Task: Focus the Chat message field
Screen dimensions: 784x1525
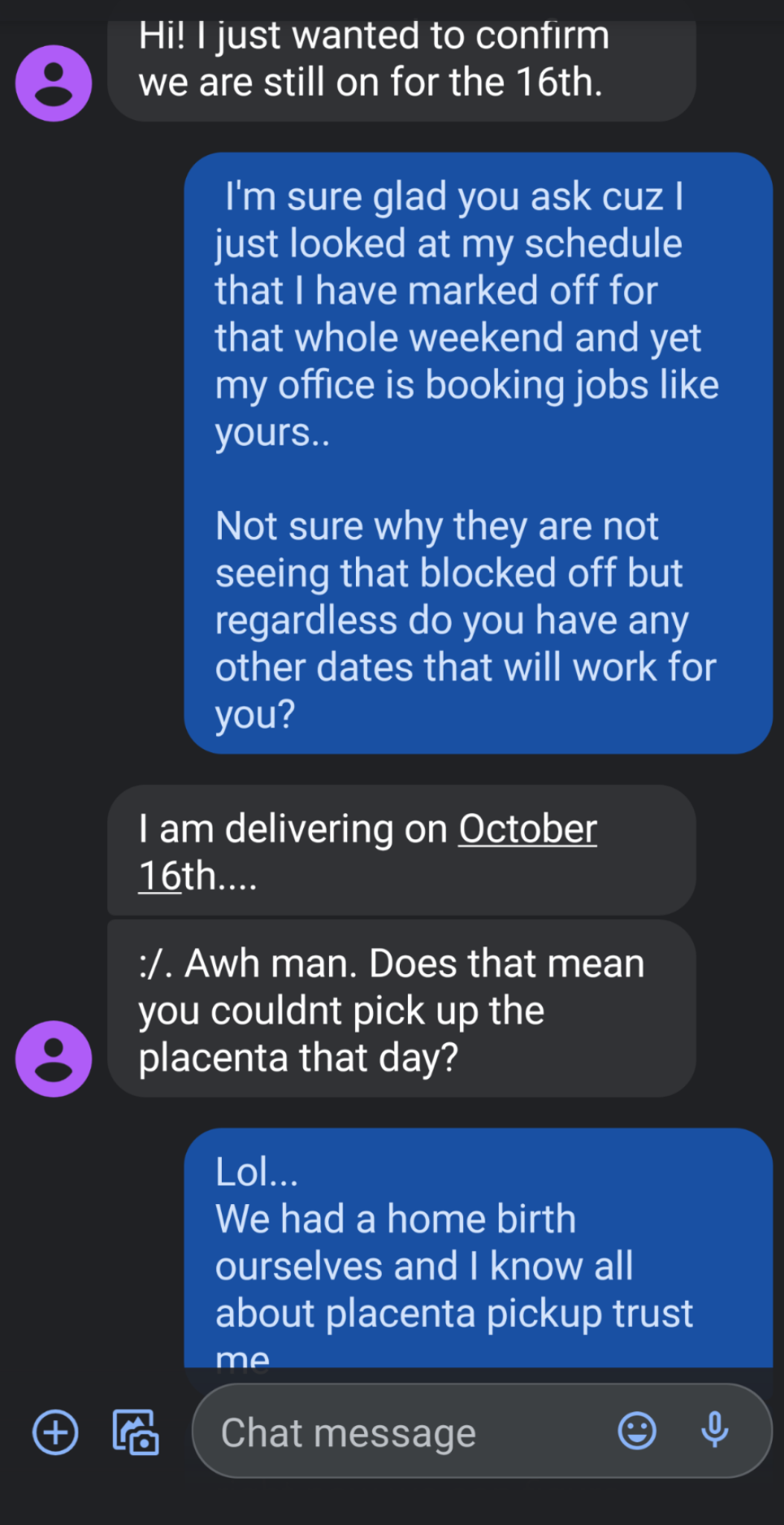Action: tap(402, 1432)
